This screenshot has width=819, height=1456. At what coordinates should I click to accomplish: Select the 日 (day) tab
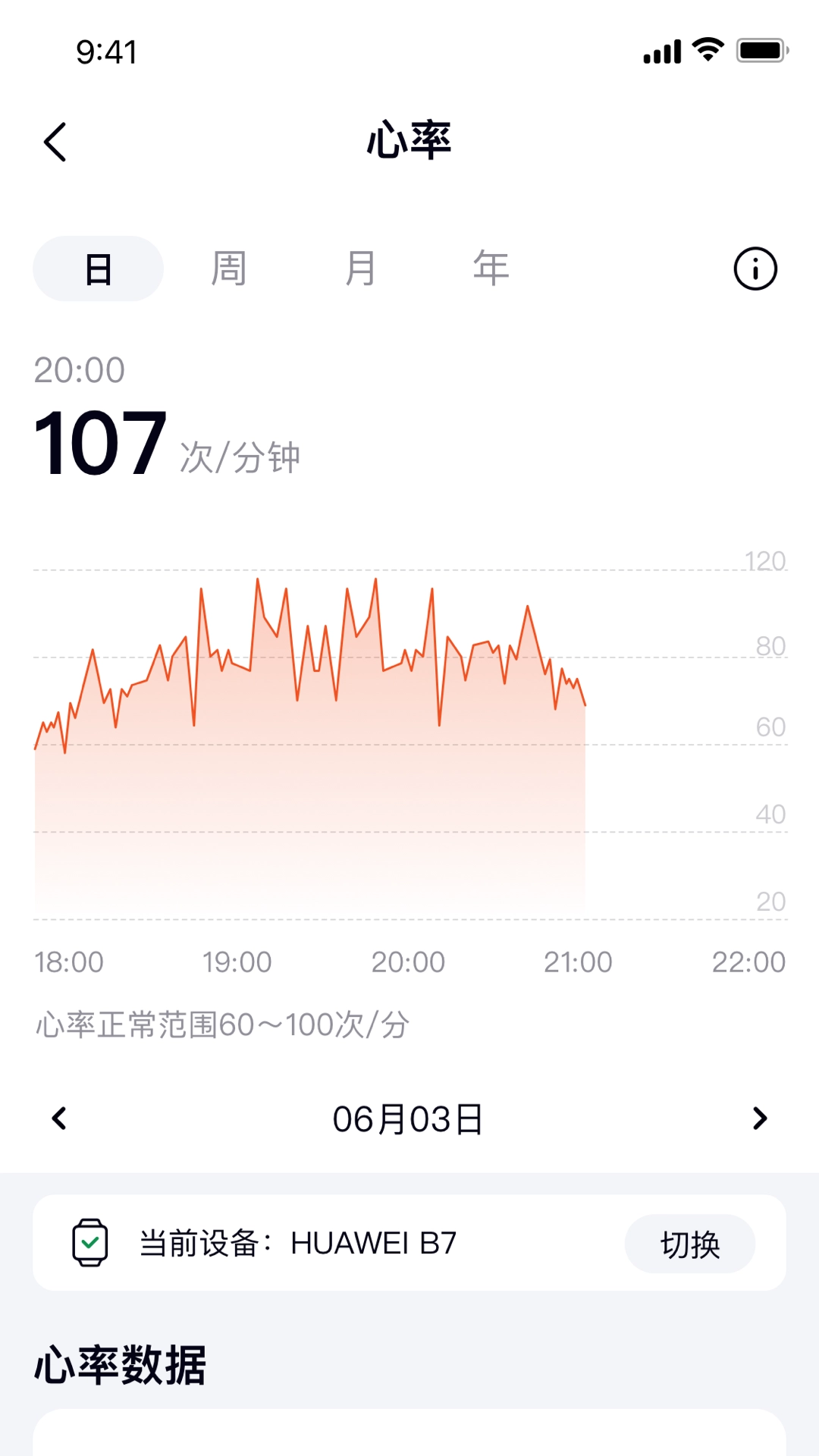pos(97,268)
